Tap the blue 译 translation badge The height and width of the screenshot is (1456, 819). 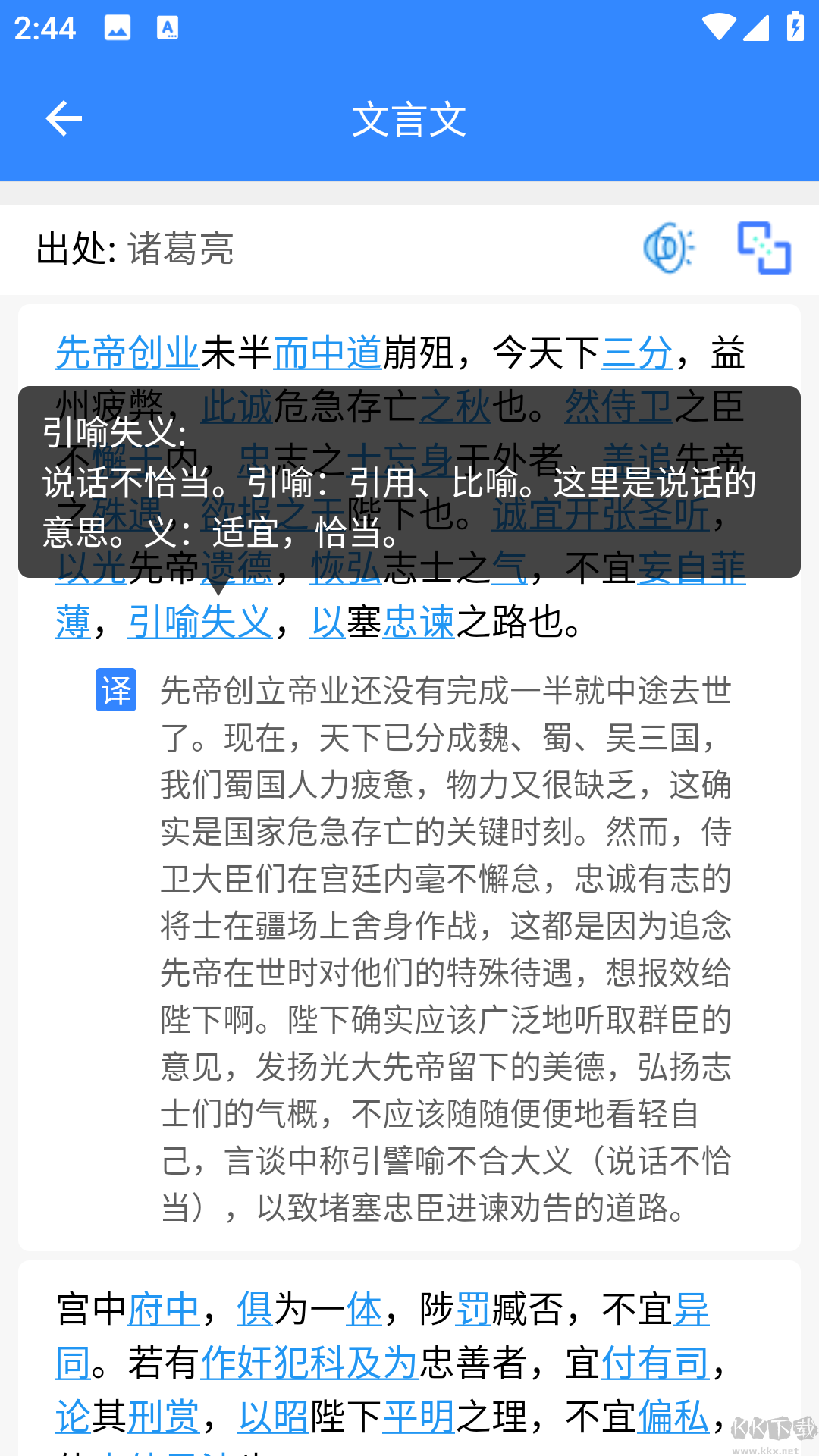coord(115,690)
